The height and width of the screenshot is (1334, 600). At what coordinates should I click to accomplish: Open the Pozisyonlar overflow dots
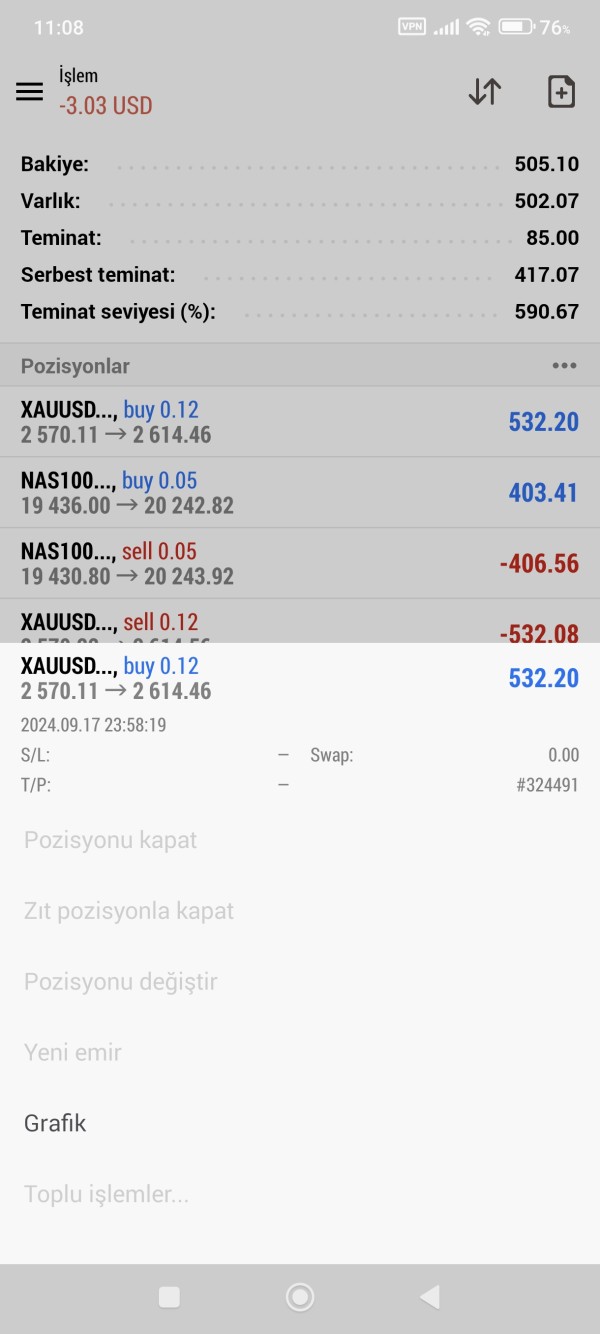coord(564,366)
